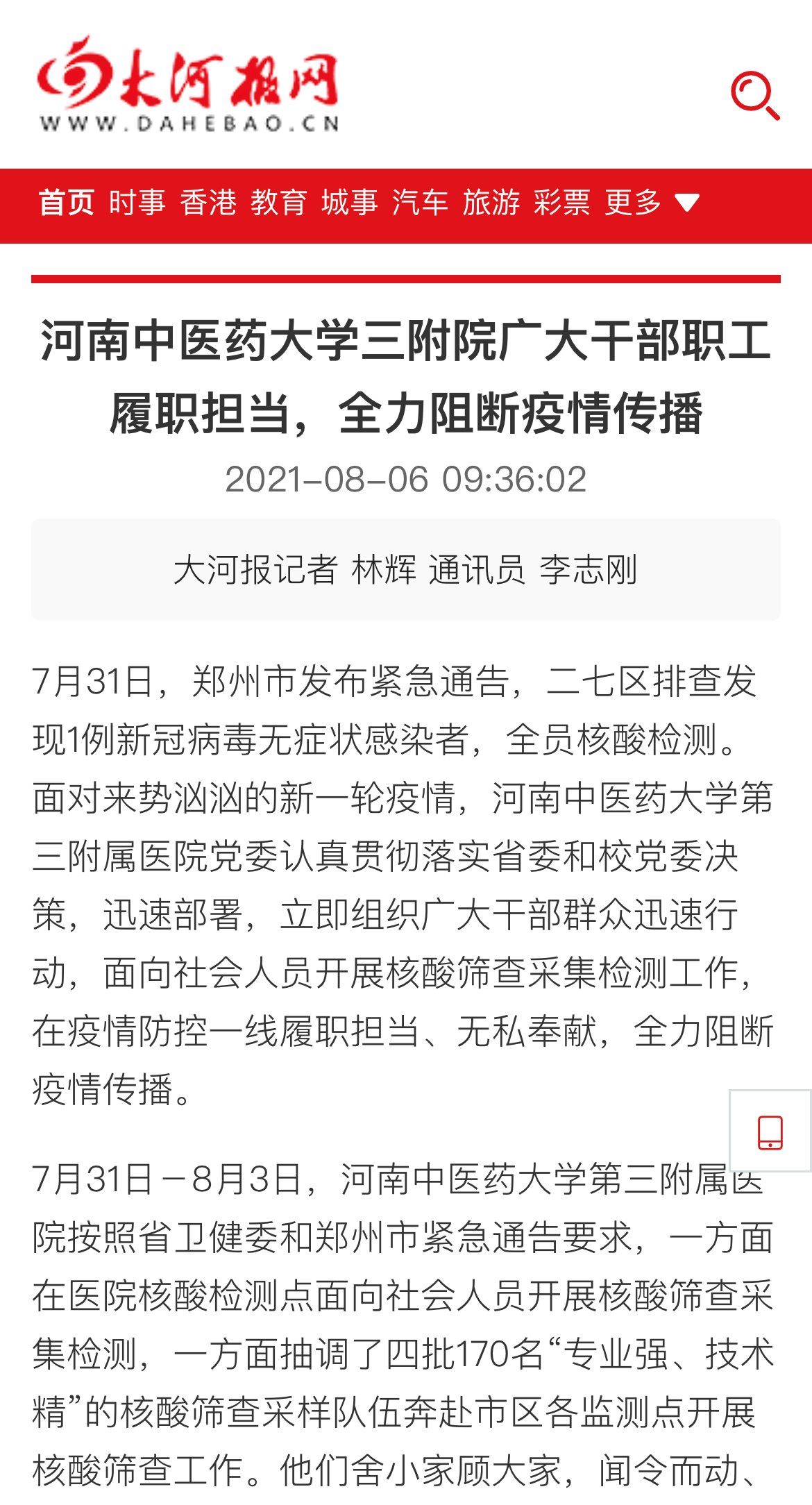Screen dimensions: 812x1505
Task: Switch to the 城事 section
Action: (x=350, y=203)
